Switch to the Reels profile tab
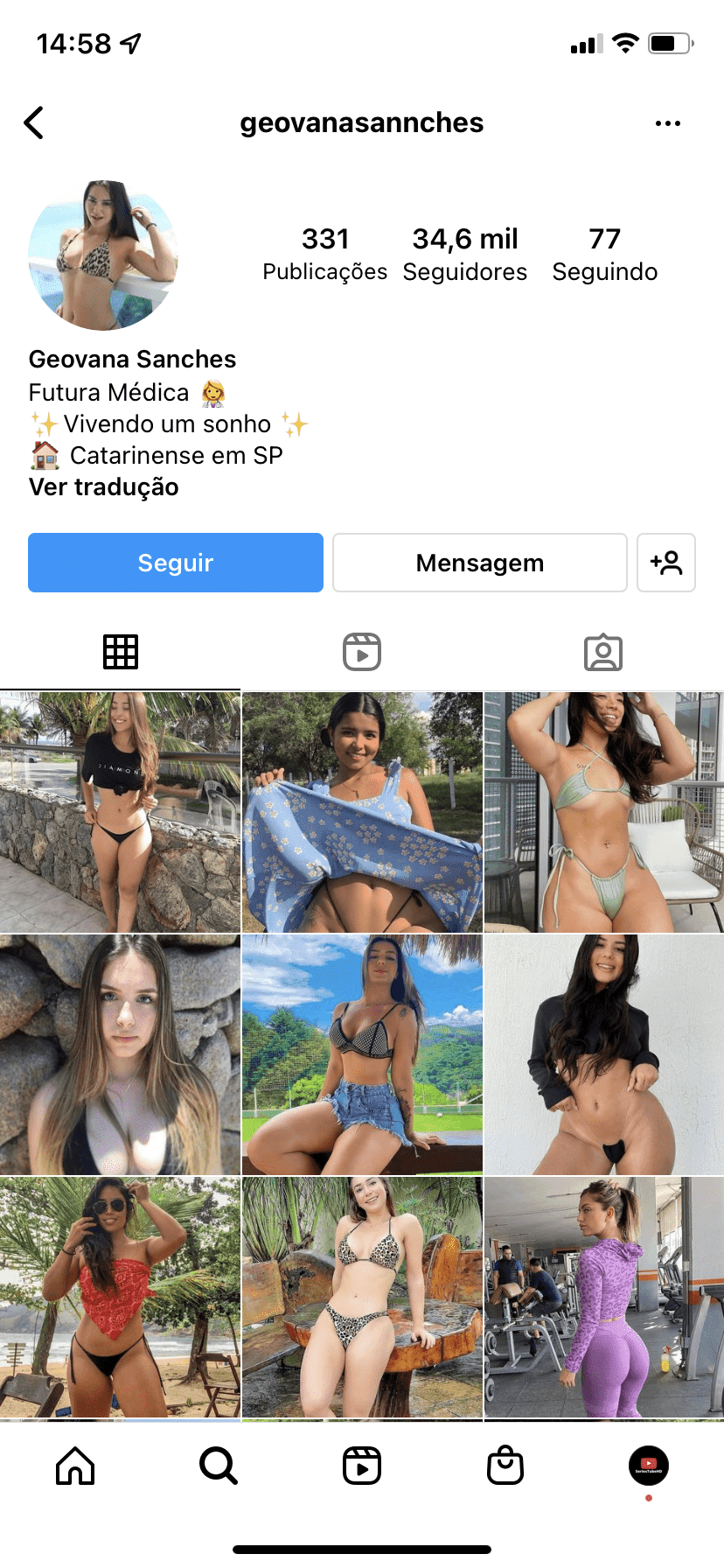The height and width of the screenshot is (1568, 724). tap(362, 653)
